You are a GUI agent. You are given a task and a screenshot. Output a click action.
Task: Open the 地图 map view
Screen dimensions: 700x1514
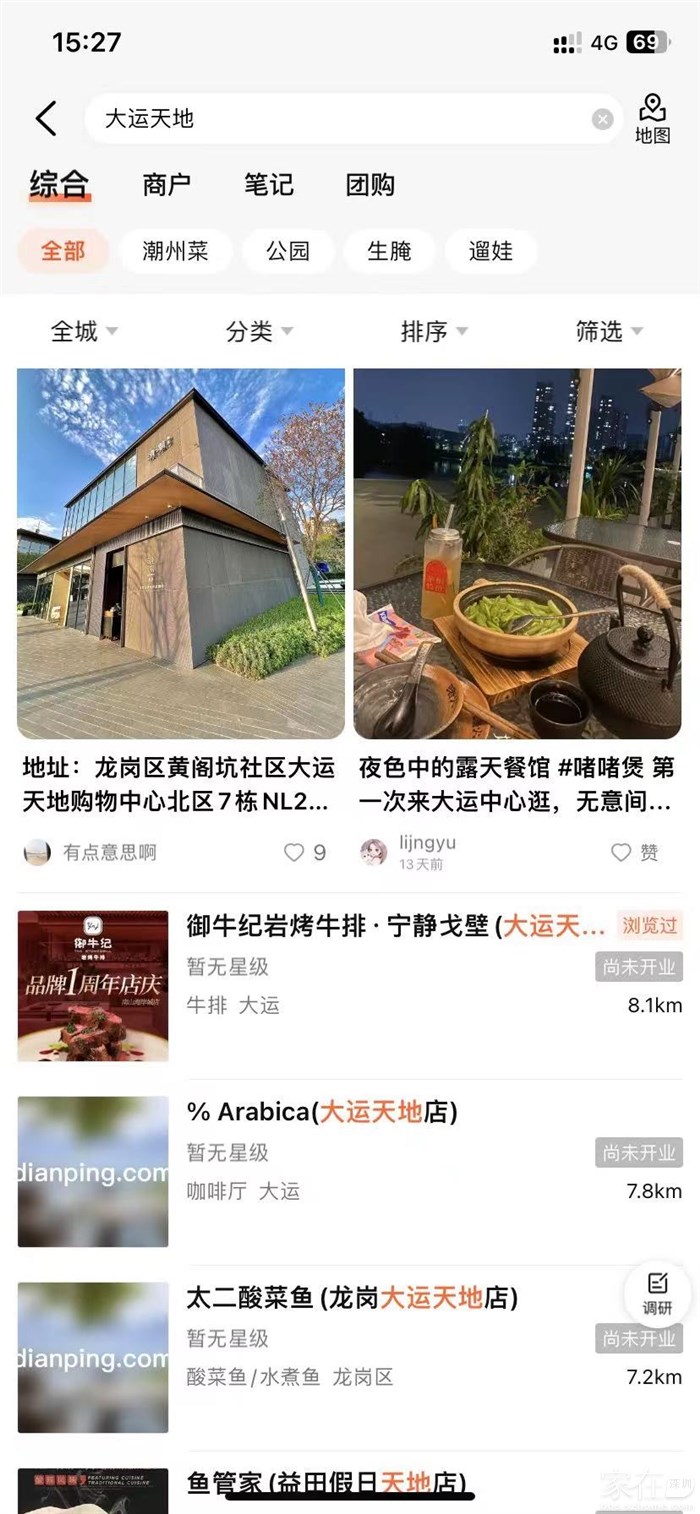(652, 119)
